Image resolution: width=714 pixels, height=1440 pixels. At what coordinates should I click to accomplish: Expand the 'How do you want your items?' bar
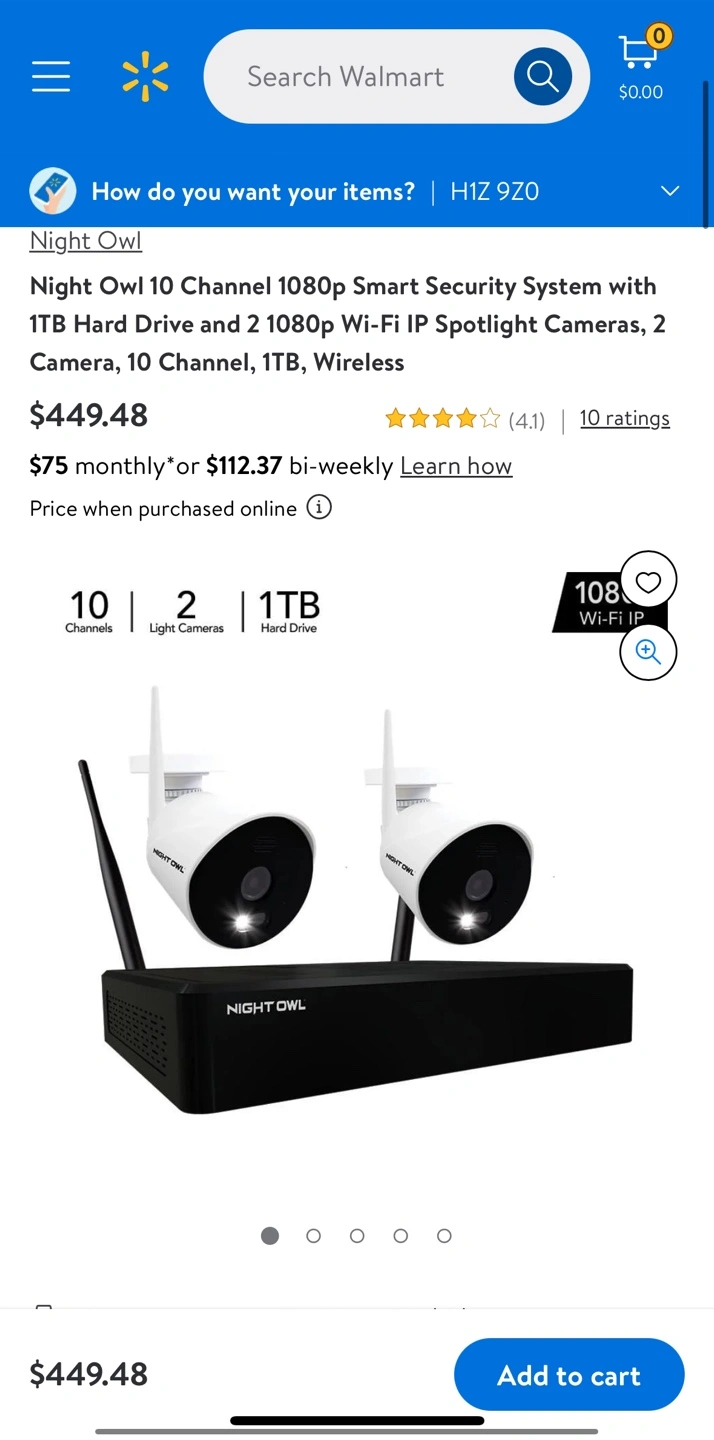[x=357, y=191]
